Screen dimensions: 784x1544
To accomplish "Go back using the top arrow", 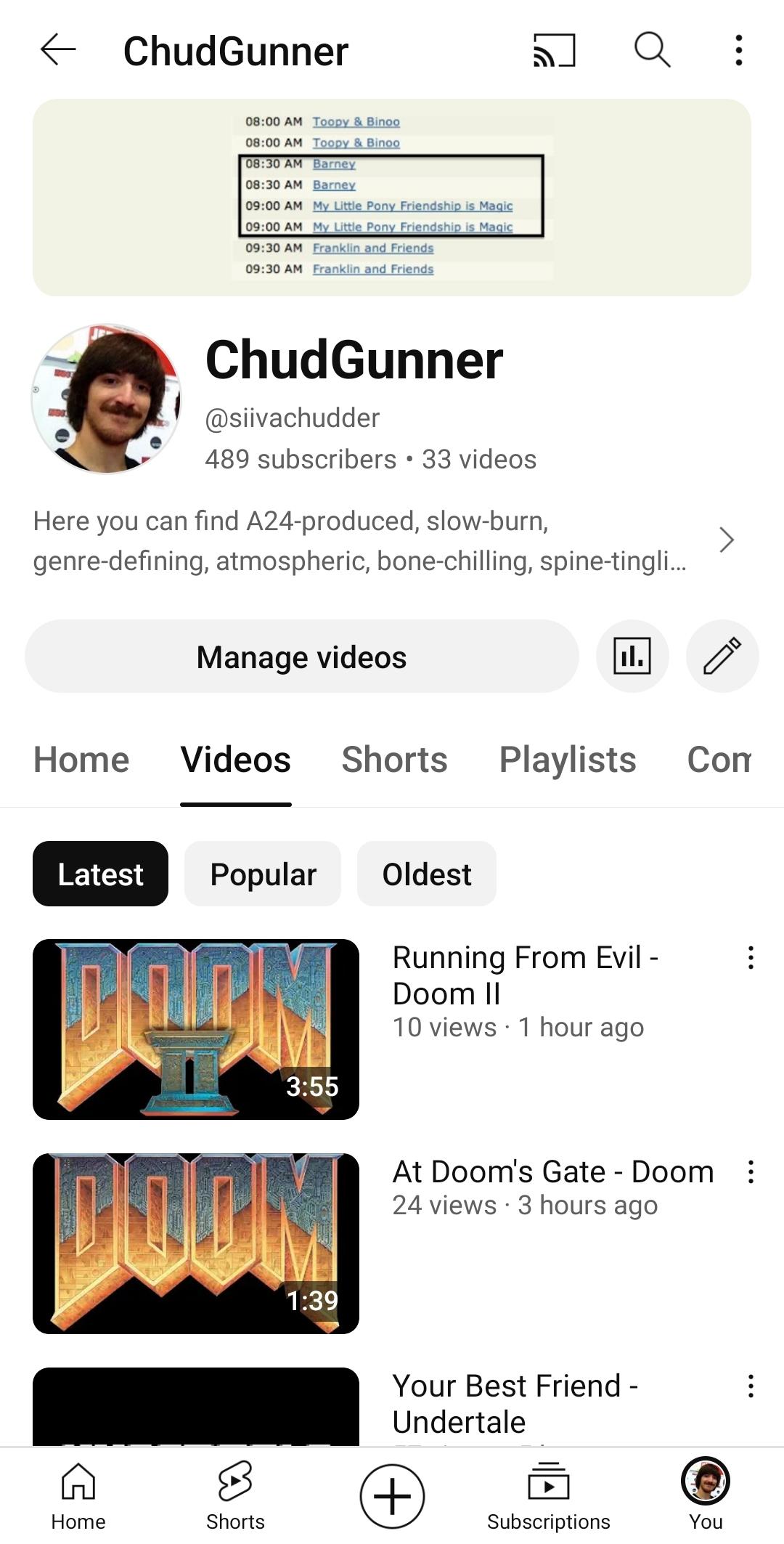I will click(x=58, y=50).
